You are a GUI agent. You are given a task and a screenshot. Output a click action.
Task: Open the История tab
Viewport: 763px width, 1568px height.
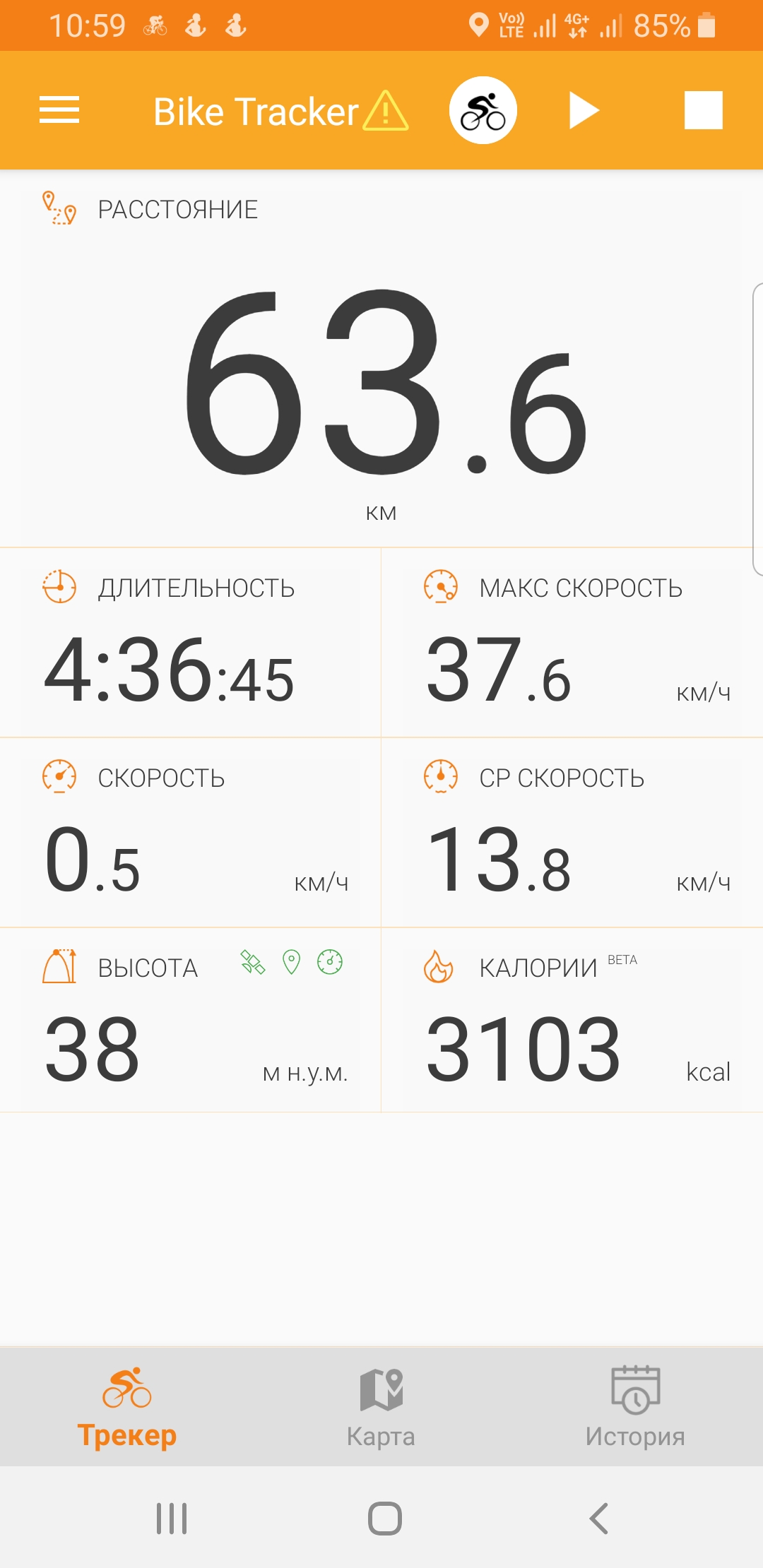636,1408
